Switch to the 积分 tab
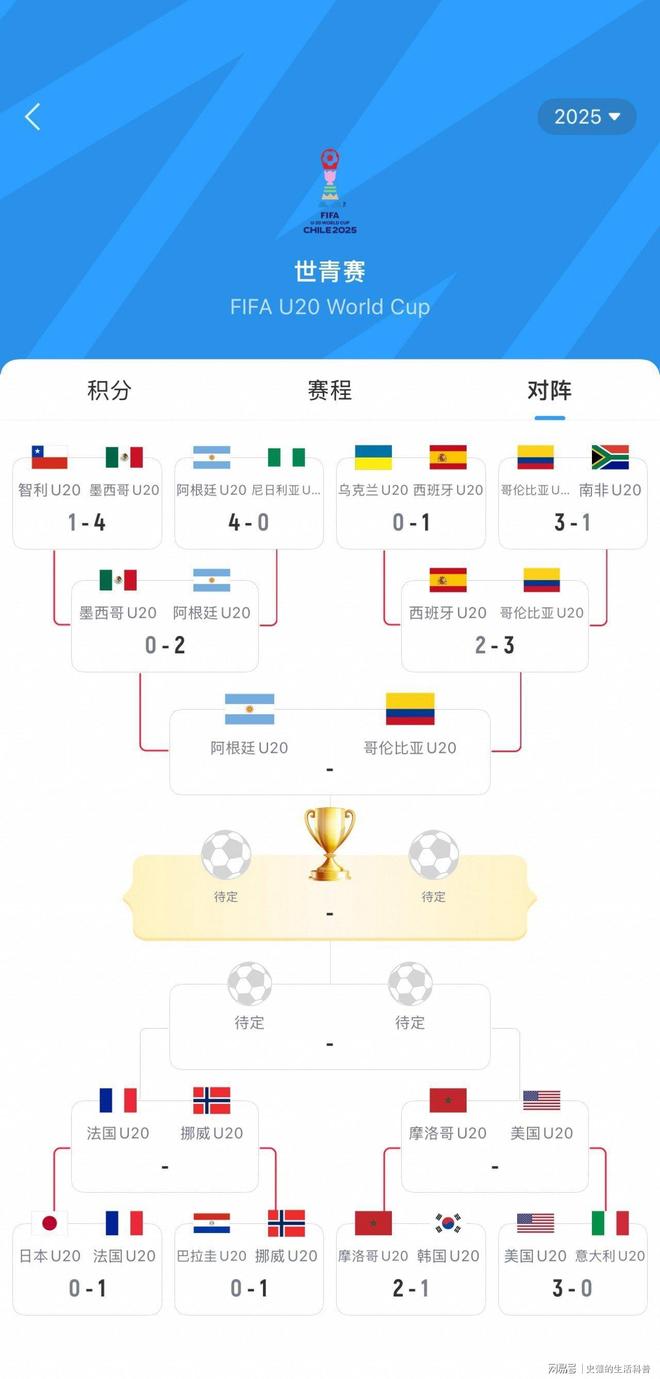The image size is (660, 1379). (109, 390)
